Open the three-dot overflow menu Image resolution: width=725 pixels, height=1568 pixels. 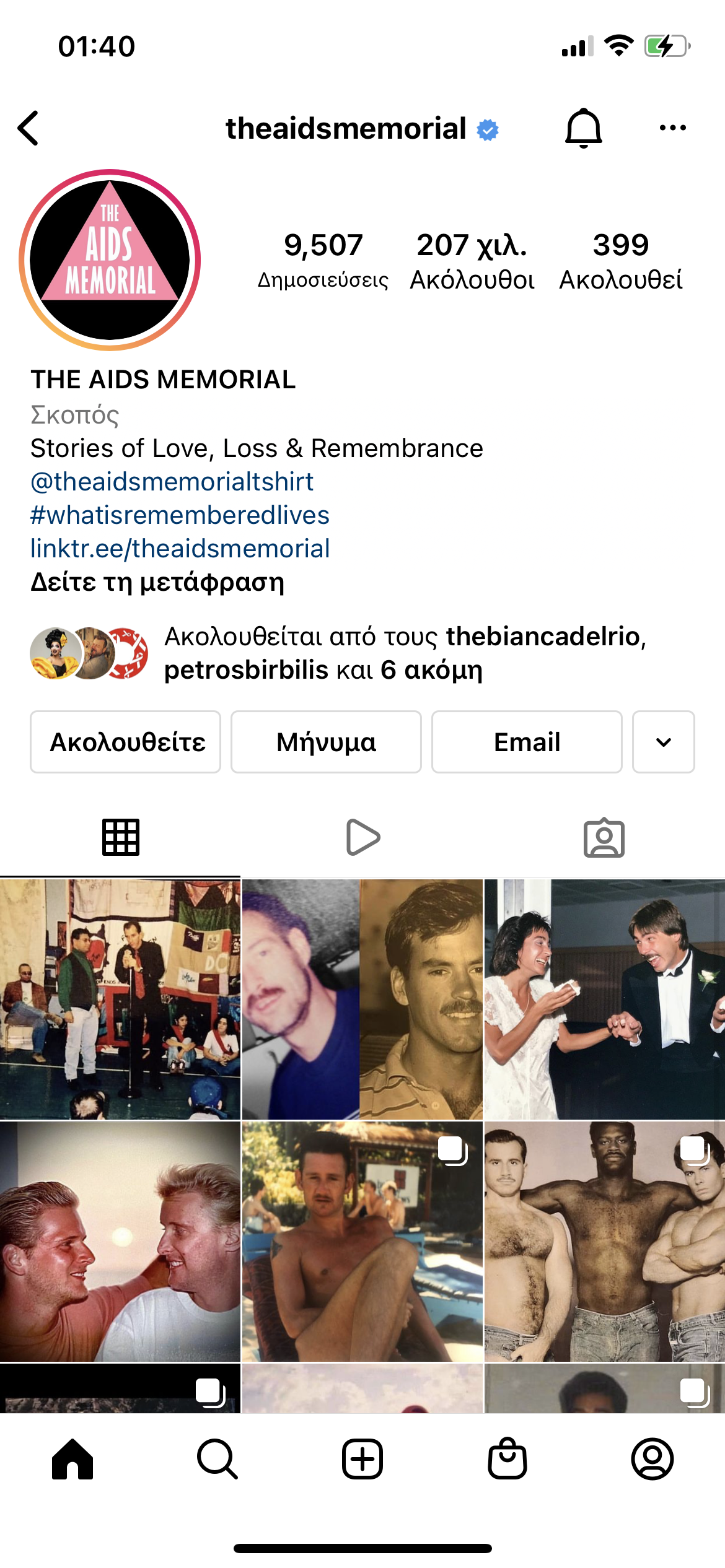point(672,128)
